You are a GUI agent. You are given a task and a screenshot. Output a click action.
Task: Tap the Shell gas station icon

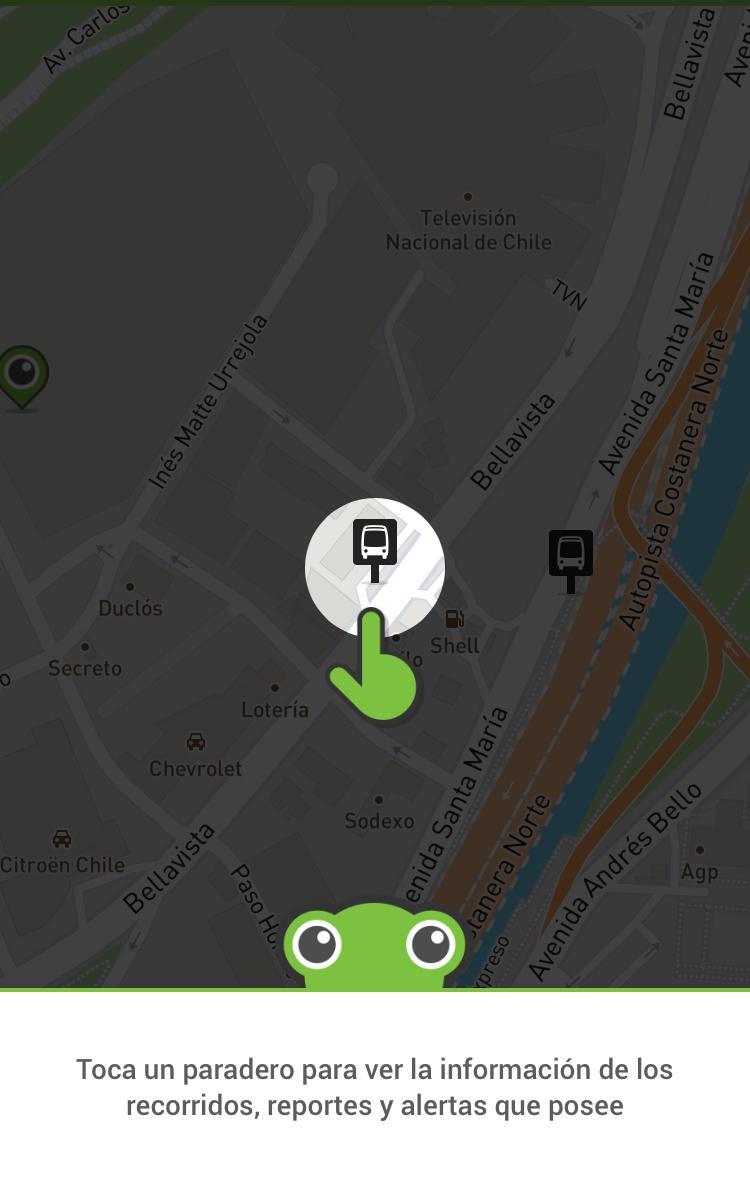pos(455,621)
